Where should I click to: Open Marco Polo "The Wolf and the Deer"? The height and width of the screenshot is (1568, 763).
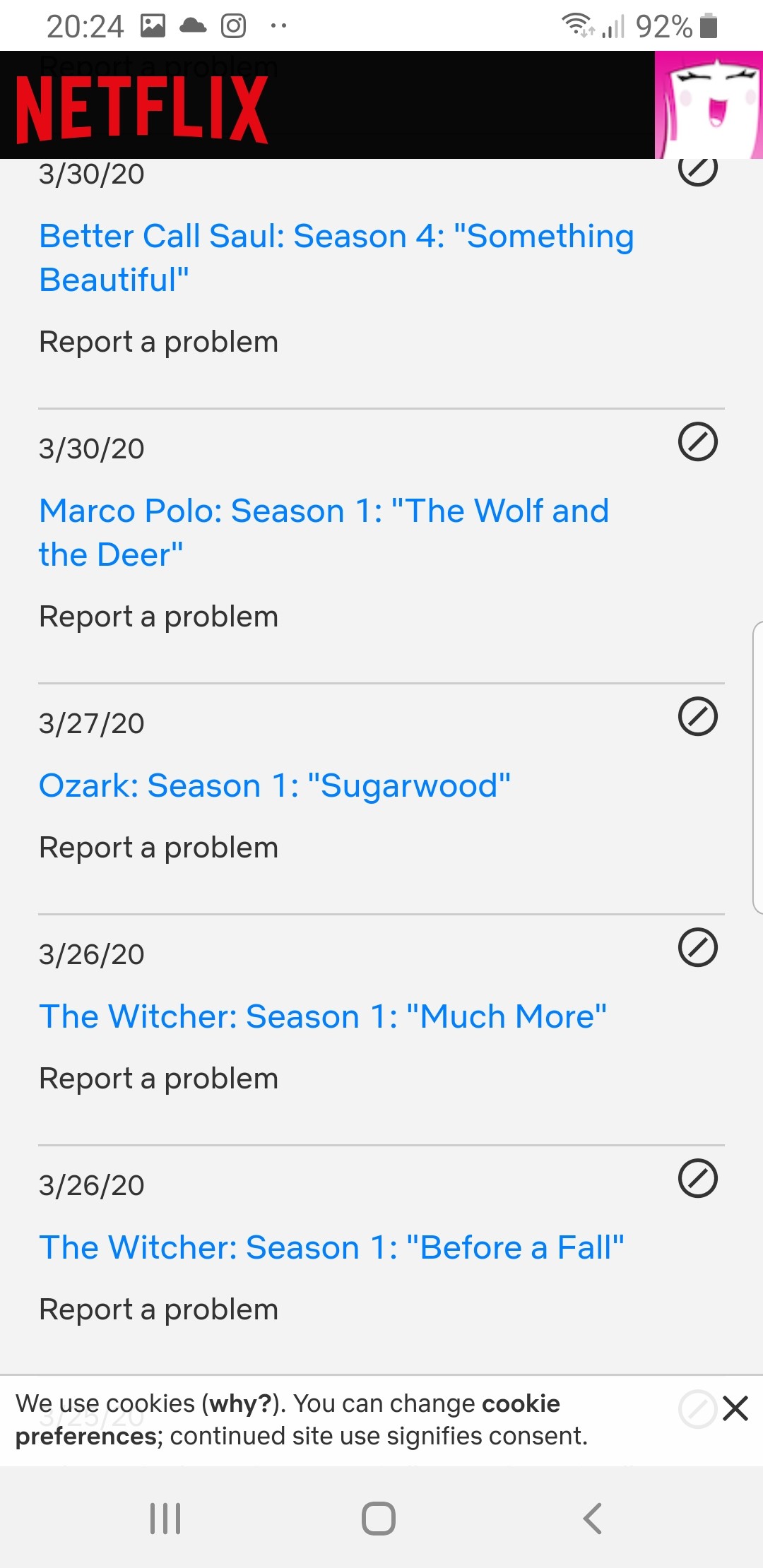[324, 533]
